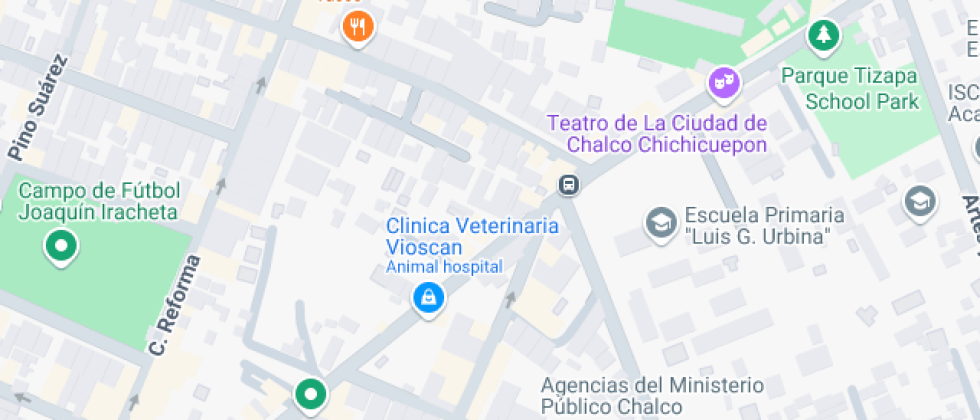Screen dimensions: 980x420
Task: Tap the bus stop icon
Action: (x=569, y=185)
